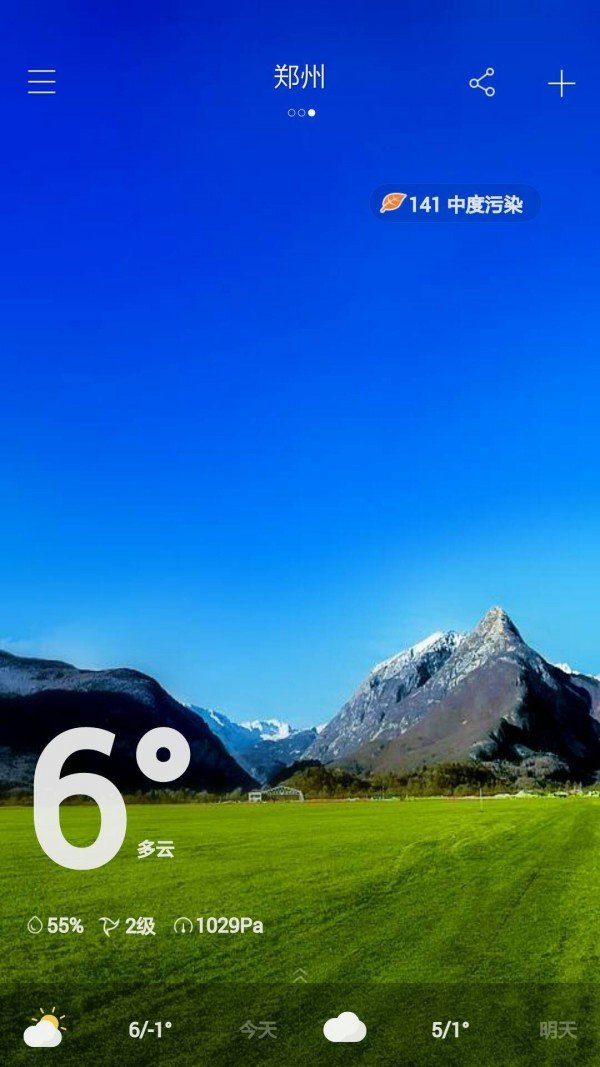Open the 141 中度污染 air quality chip
600x1067 pixels.
click(x=455, y=204)
